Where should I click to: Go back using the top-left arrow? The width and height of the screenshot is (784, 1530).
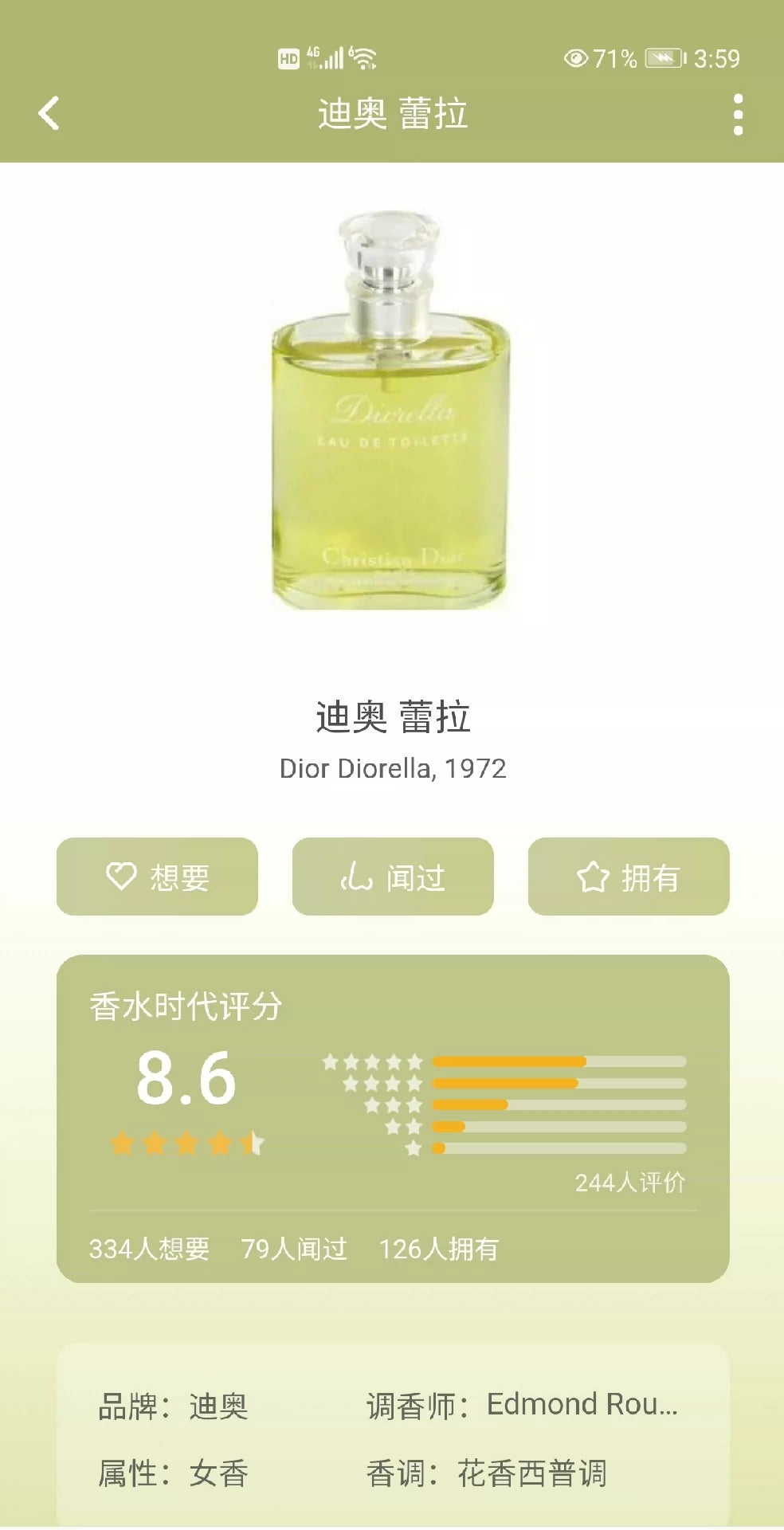(x=49, y=113)
